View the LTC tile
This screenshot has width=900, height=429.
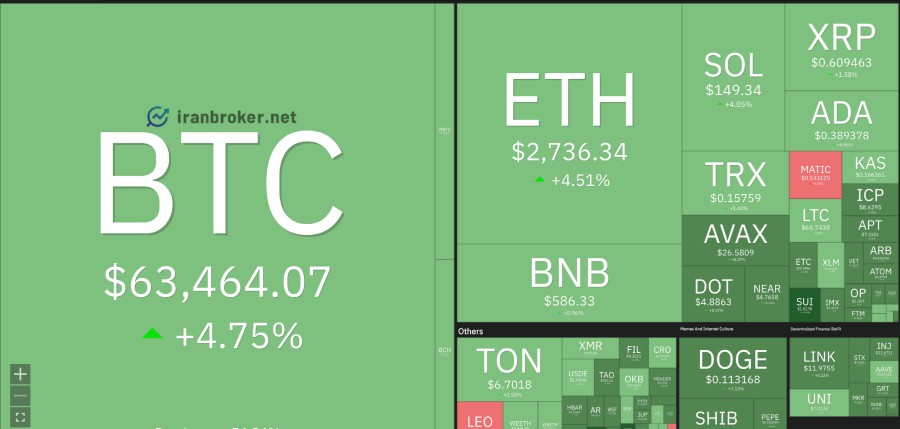[815, 220]
